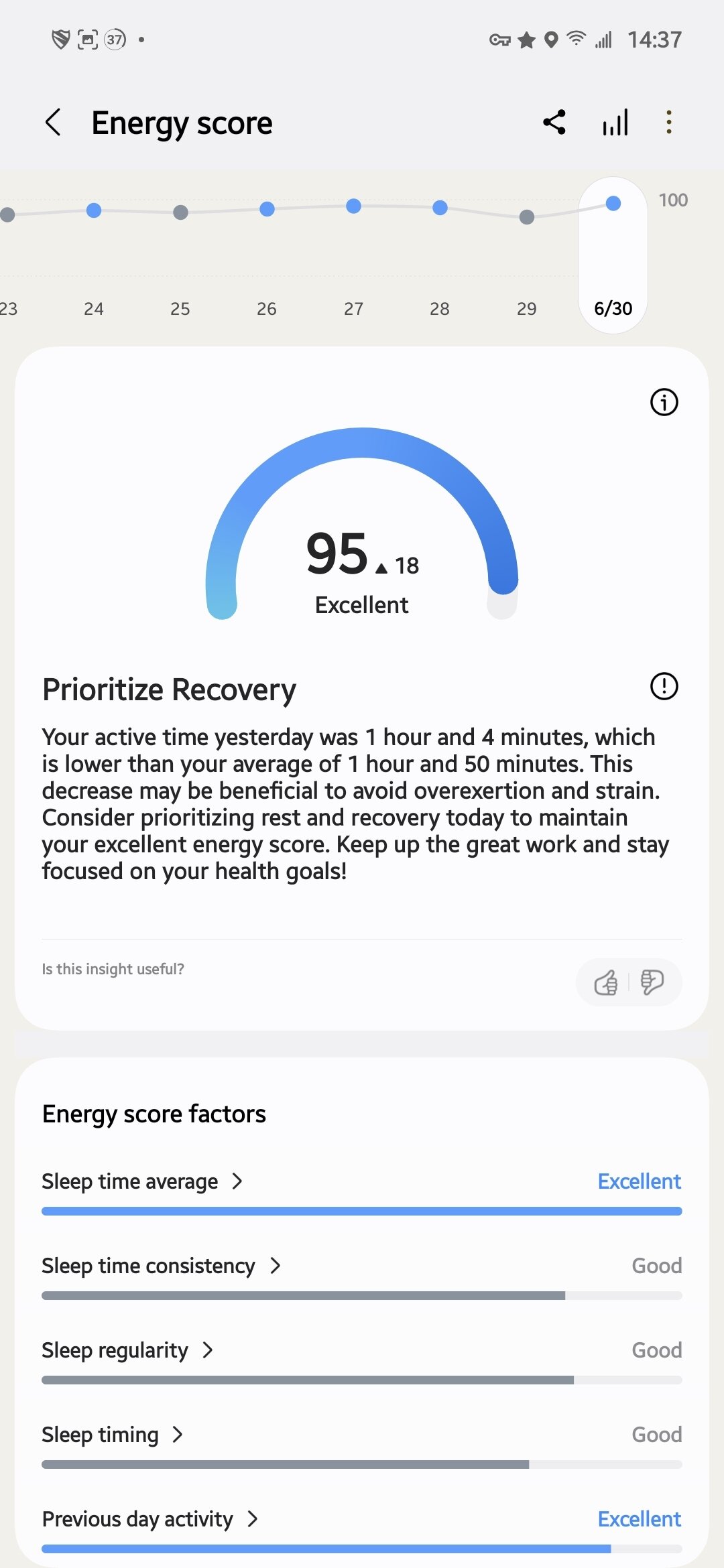Open Sleep timing details
Image resolution: width=724 pixels, height=1568 pixels.
point(113,1435)
